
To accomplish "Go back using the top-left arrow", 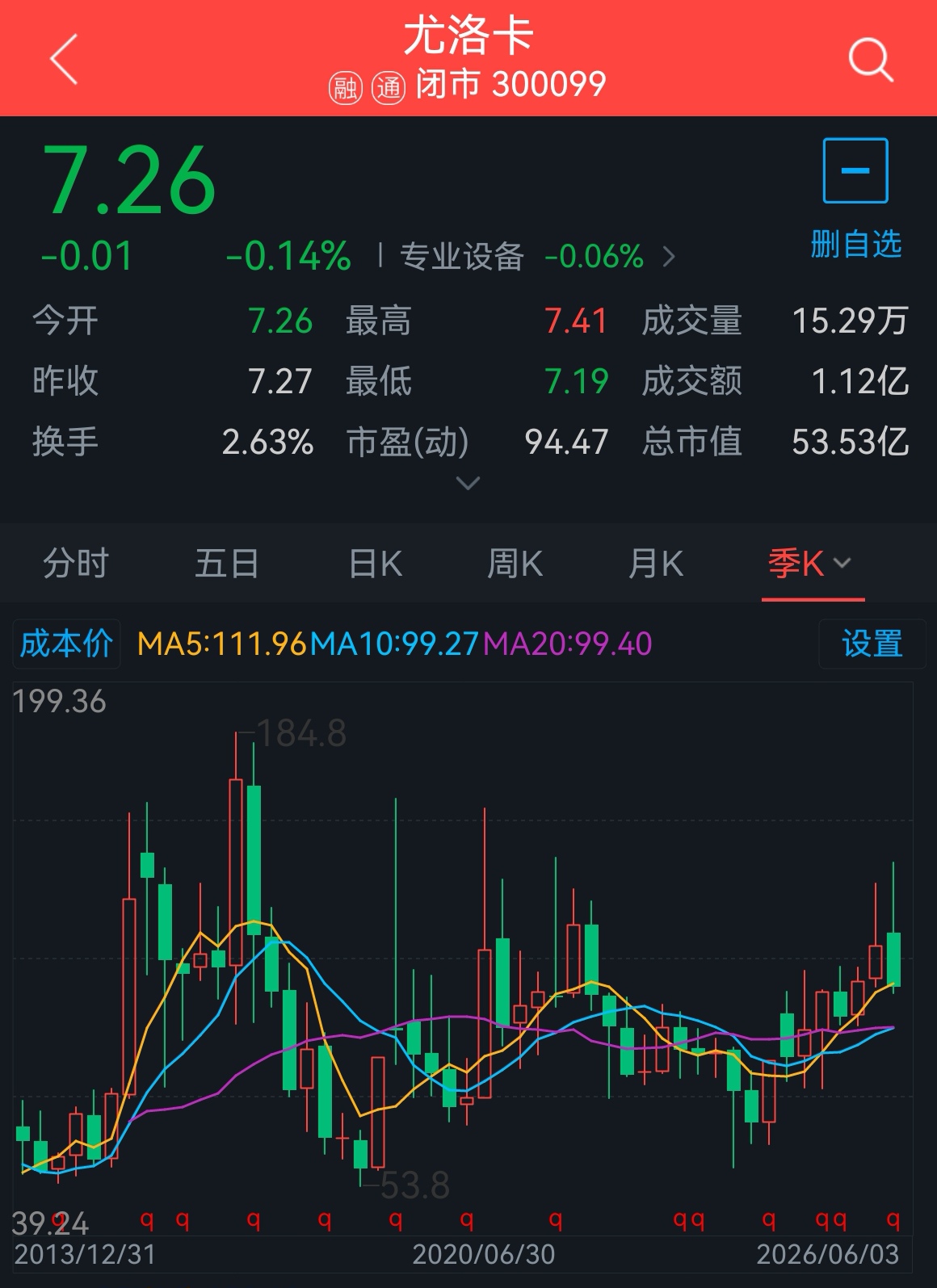I will click(x=64, y=59).
